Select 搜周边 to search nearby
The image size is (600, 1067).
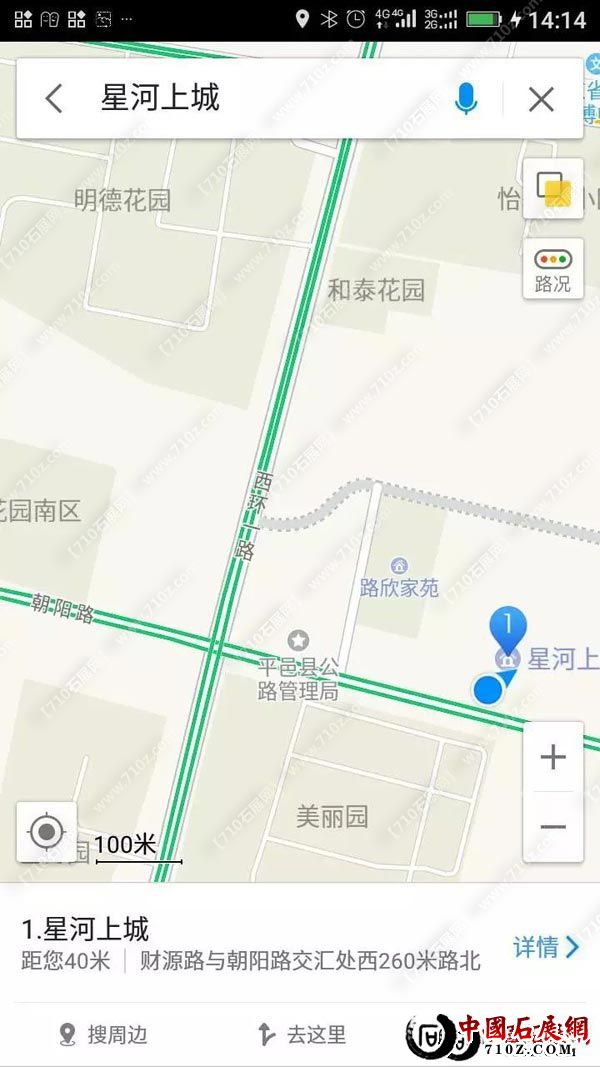[x=104, y=1034]
